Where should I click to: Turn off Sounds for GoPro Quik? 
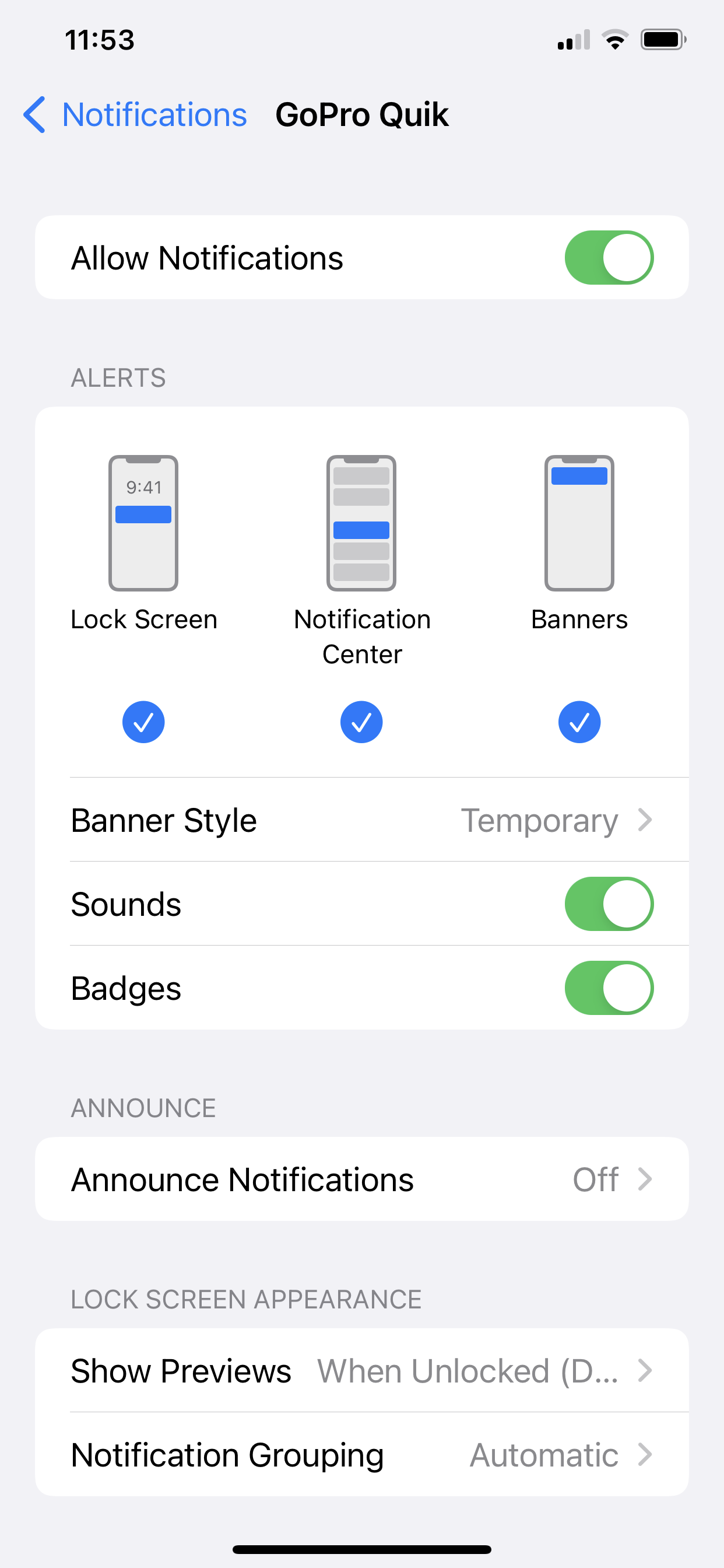pyautogui.click(x=609, y=904)
